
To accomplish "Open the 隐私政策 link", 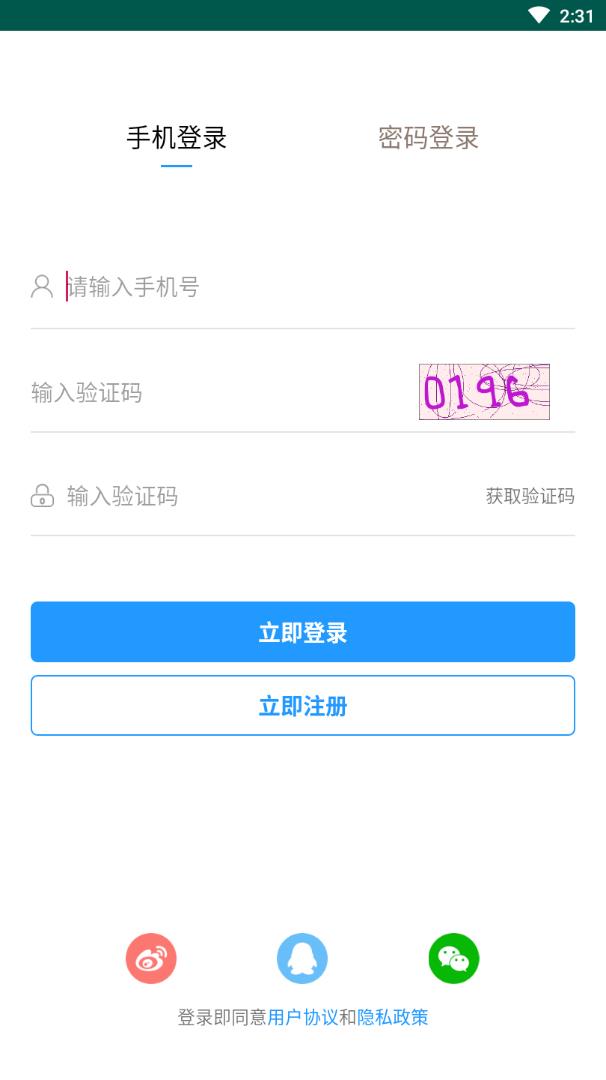I will coord(393,1018).
